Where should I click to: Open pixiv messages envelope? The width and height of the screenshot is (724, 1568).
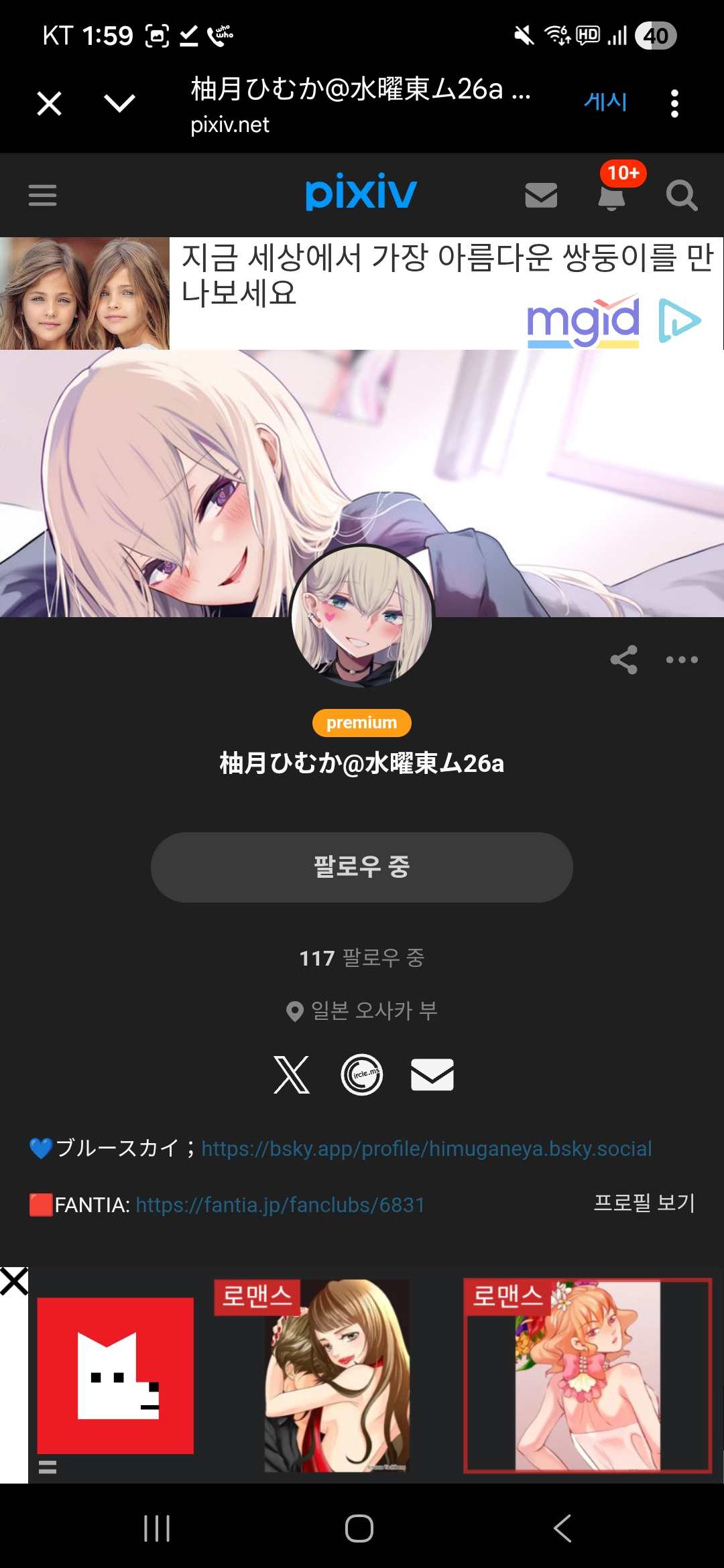541,196
